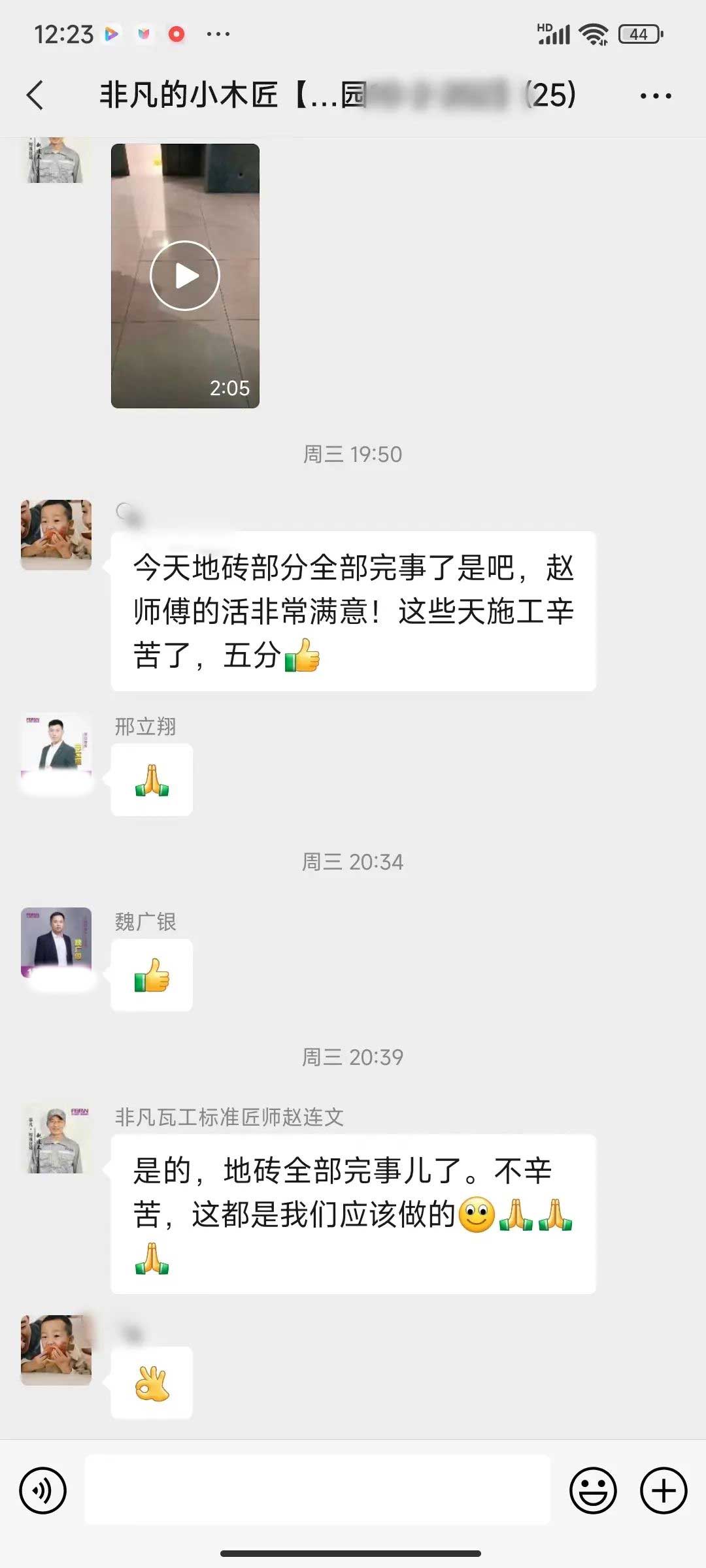The image size is (706, 1568).
Task: Open the emoji sticker panel
Action: tap(593, 1490)
